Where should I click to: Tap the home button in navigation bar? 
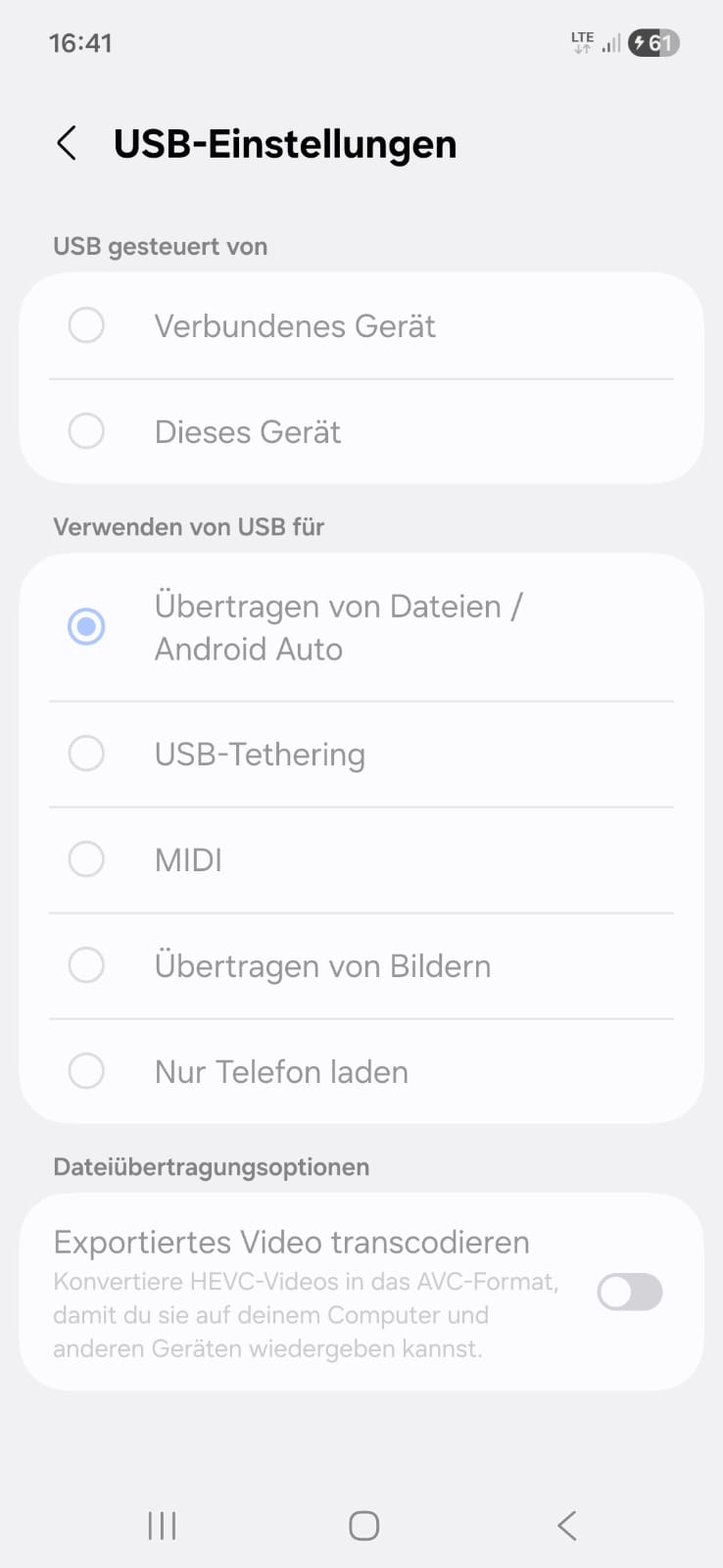(x=363, y=1526)
